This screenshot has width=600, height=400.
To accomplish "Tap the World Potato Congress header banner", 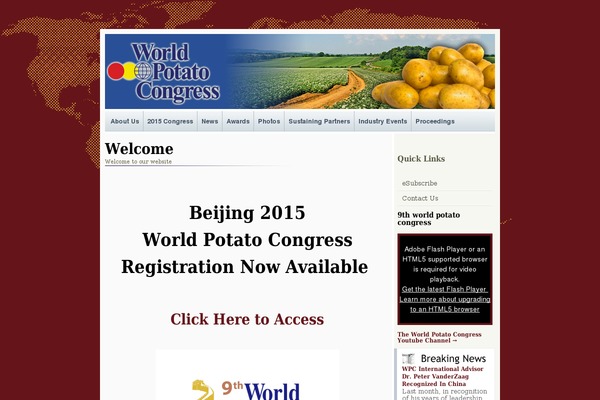I will [299, 71].
